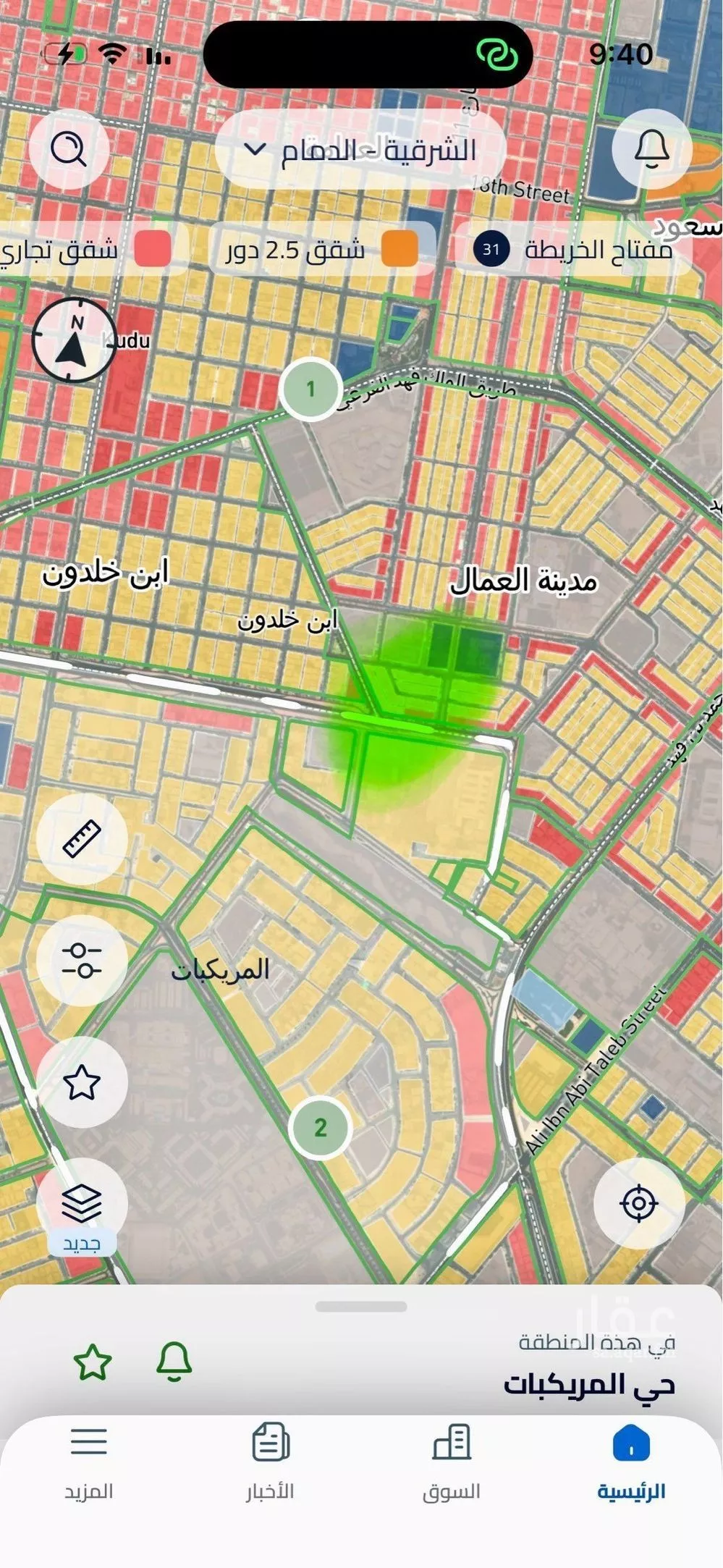The width and height of the screenshot is (723, 1568).
Task: Switch to the السوق tab
Action: pos(452,1459)
